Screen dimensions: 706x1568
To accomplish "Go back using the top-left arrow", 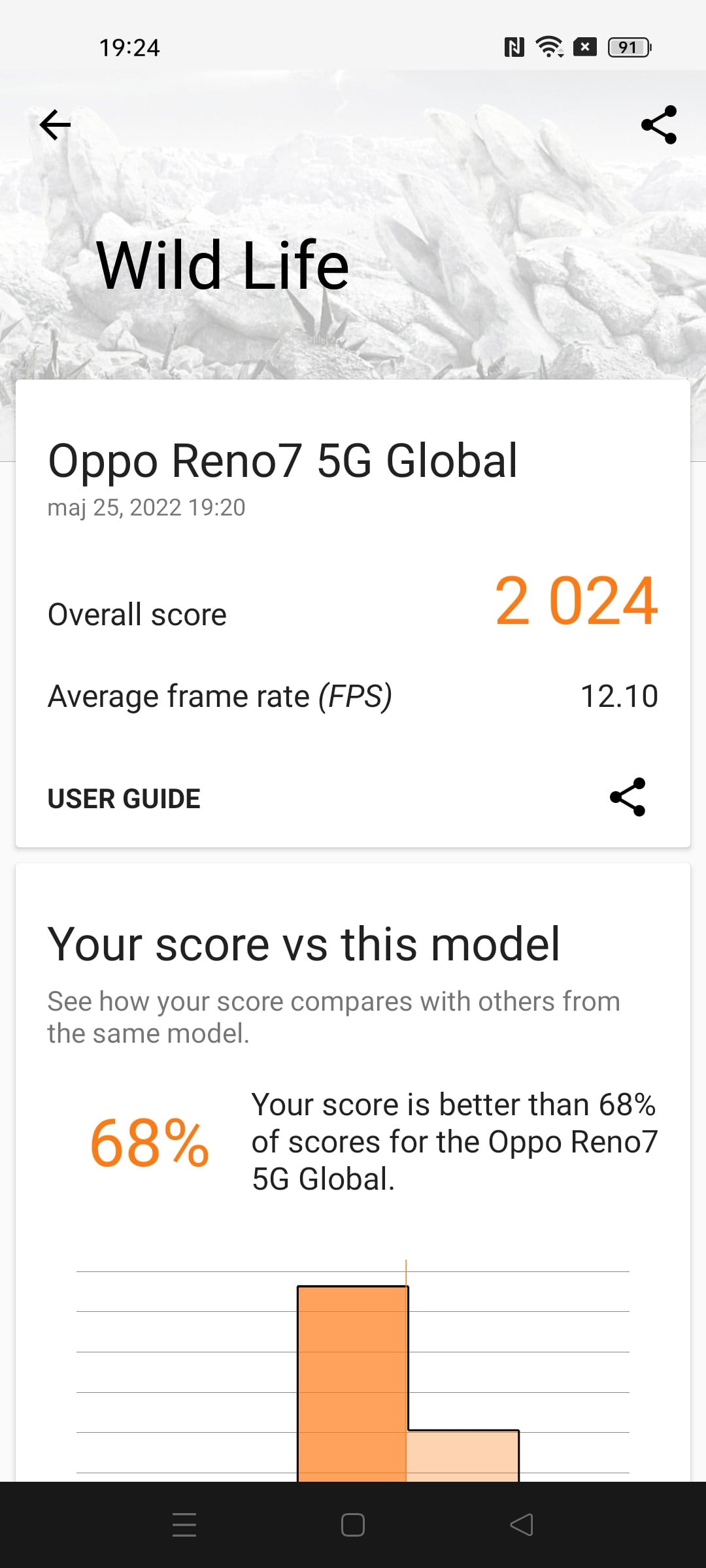I will [55, 125].
